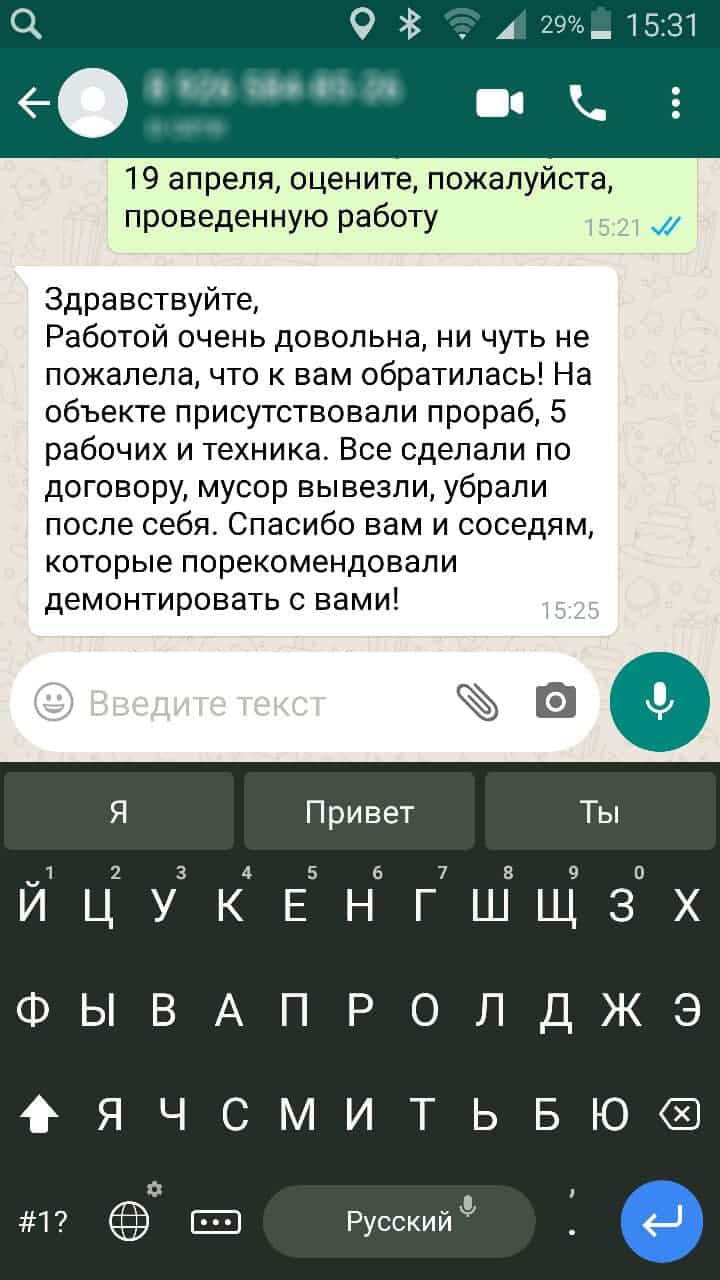This screenshot has width=720, height=1280.
Task: Open the camera from the message bar
Action: 555,701
